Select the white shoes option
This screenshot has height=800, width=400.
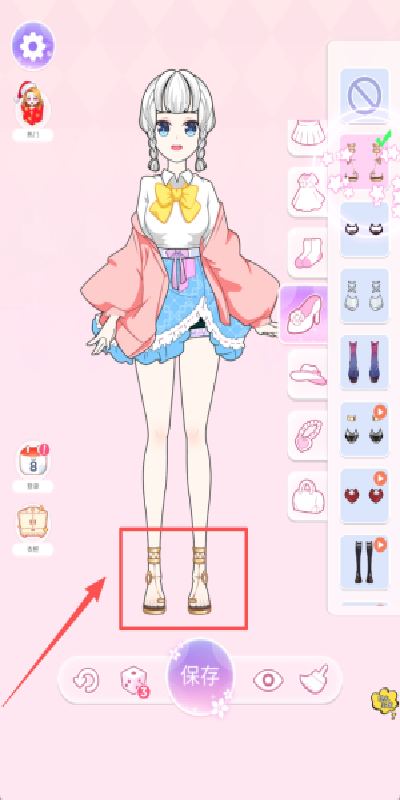pyautogui.click(x=364, y=295)
